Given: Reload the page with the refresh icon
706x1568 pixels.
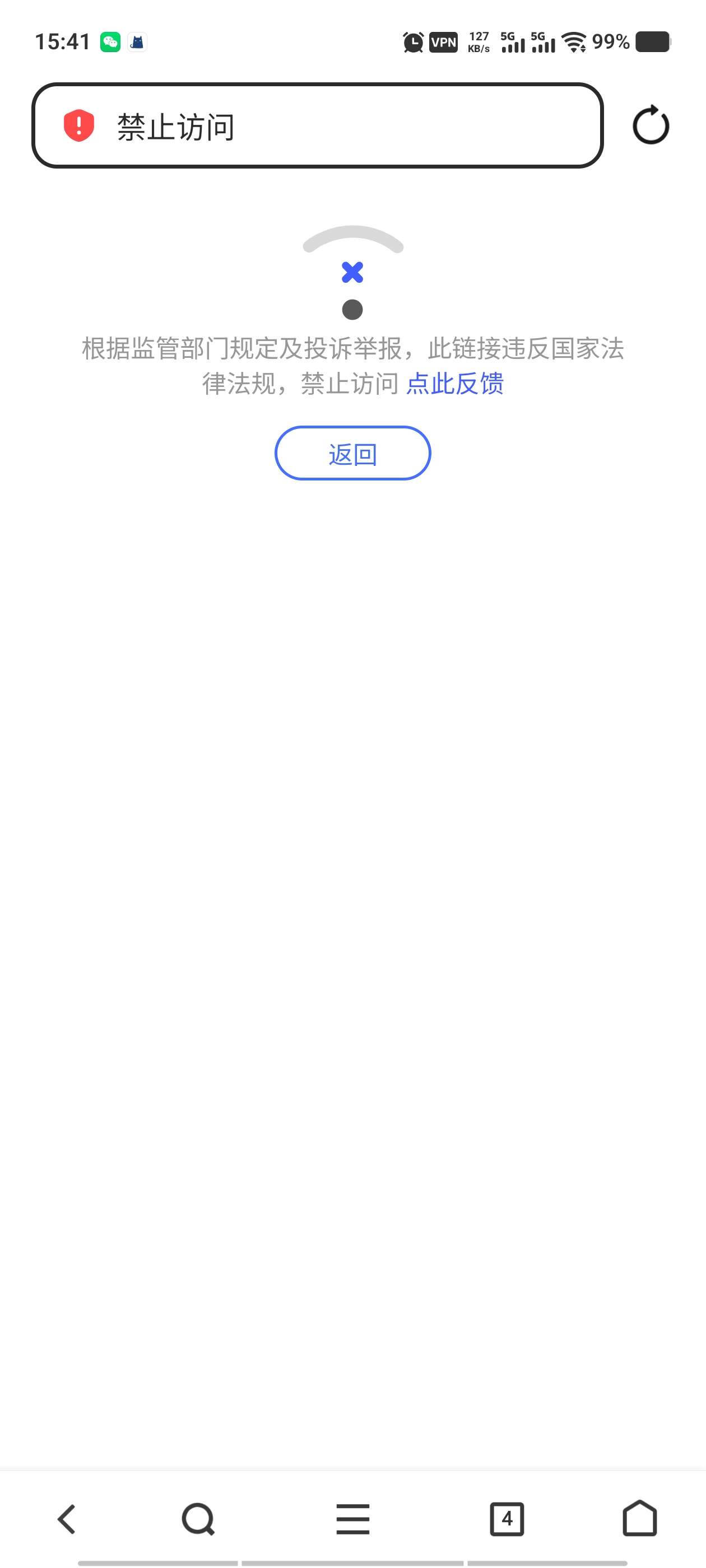Looking at the screenshot, I should click(x=650, y=125).
